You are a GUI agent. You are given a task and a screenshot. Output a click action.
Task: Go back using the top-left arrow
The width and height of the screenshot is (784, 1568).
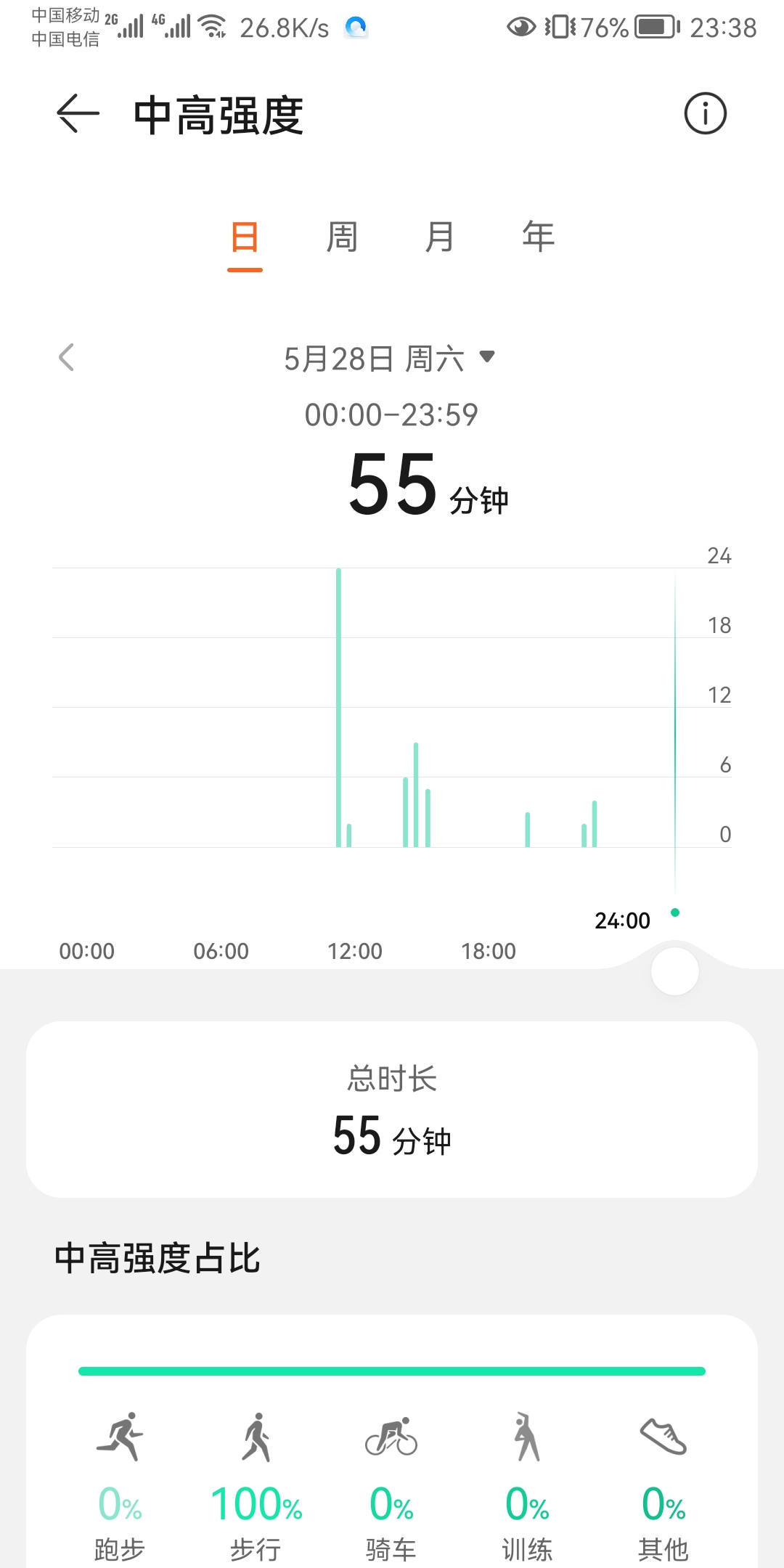pos(78,114)
